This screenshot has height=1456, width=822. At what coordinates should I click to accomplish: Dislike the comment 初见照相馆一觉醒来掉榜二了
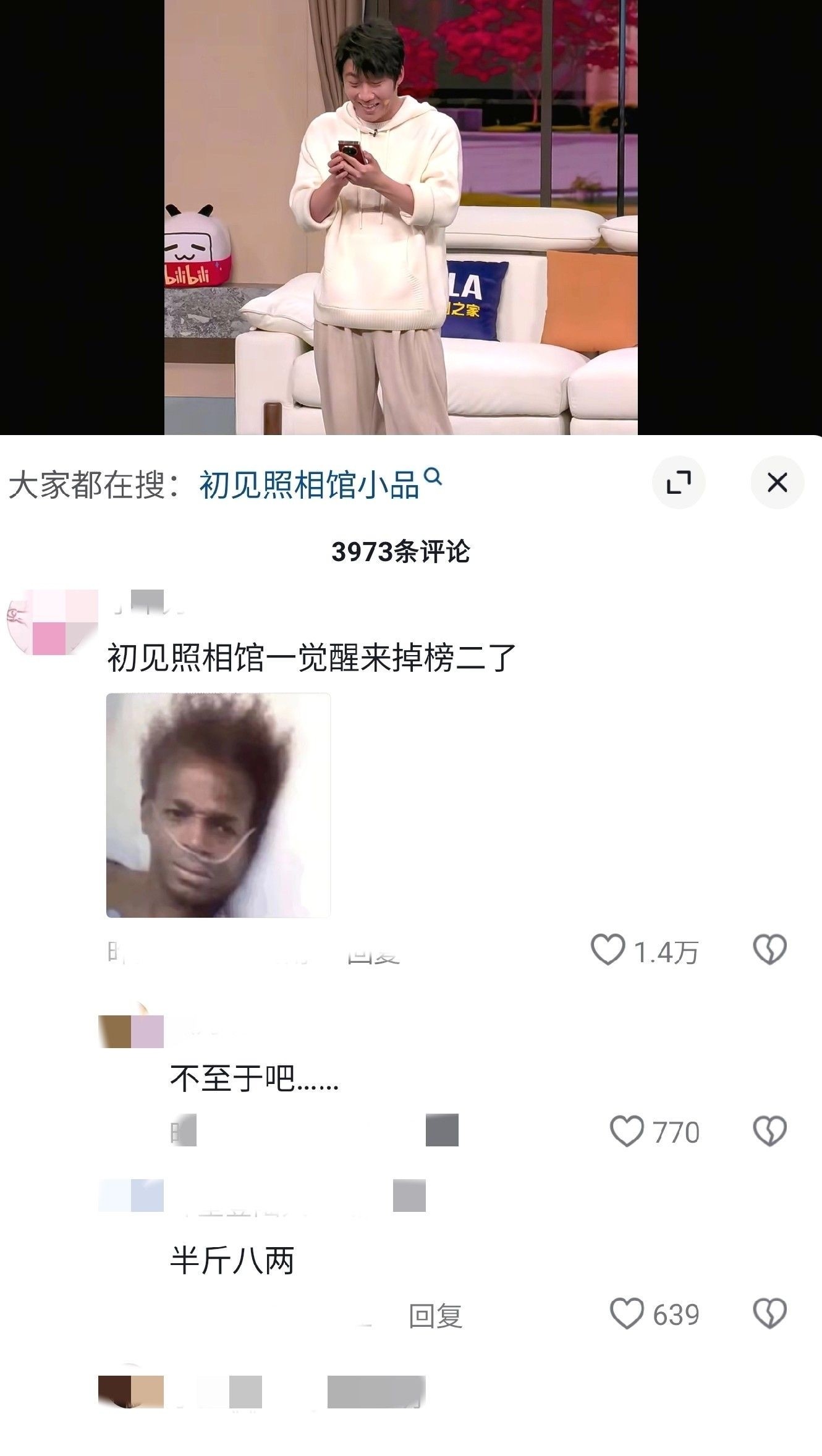click(769, 950)
